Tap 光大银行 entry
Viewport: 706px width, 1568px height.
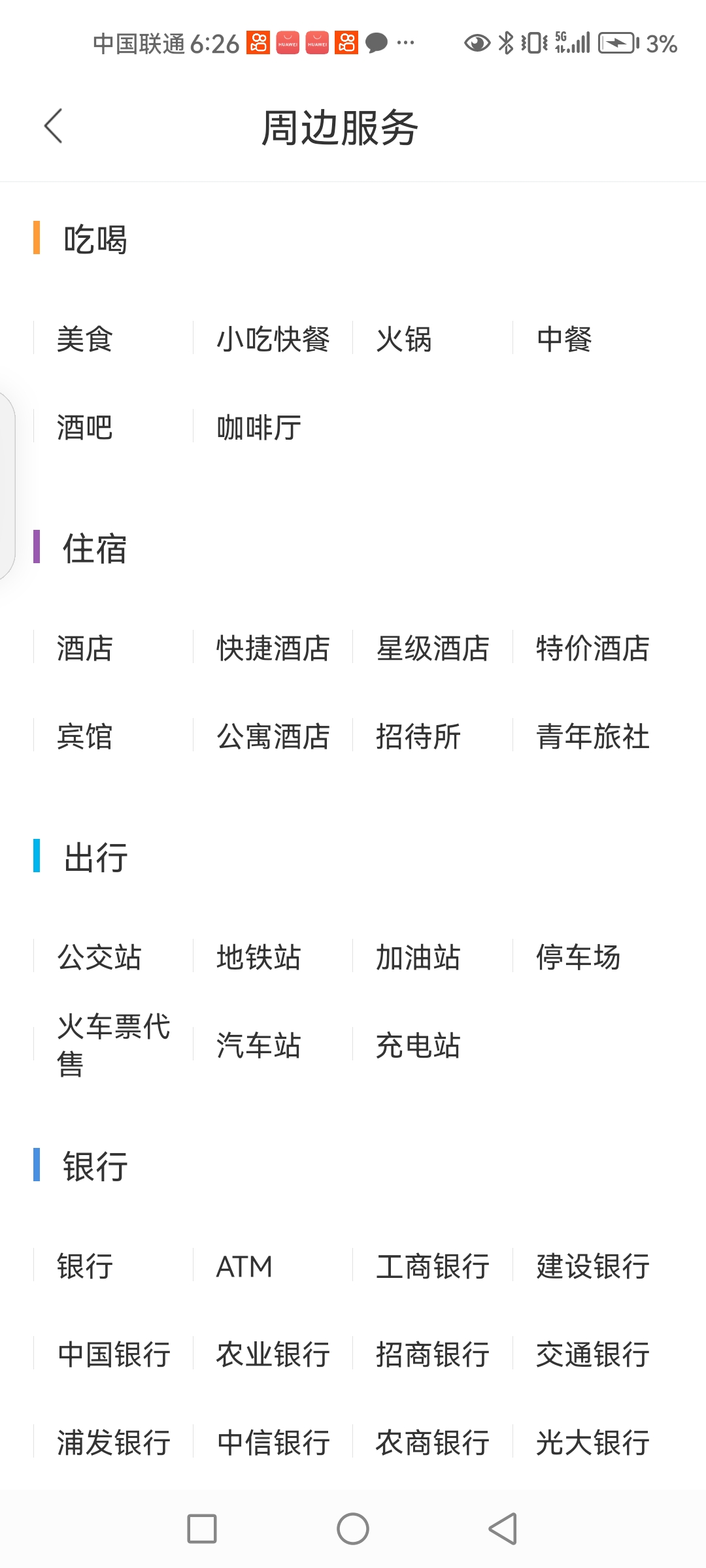click(592, 1443)
